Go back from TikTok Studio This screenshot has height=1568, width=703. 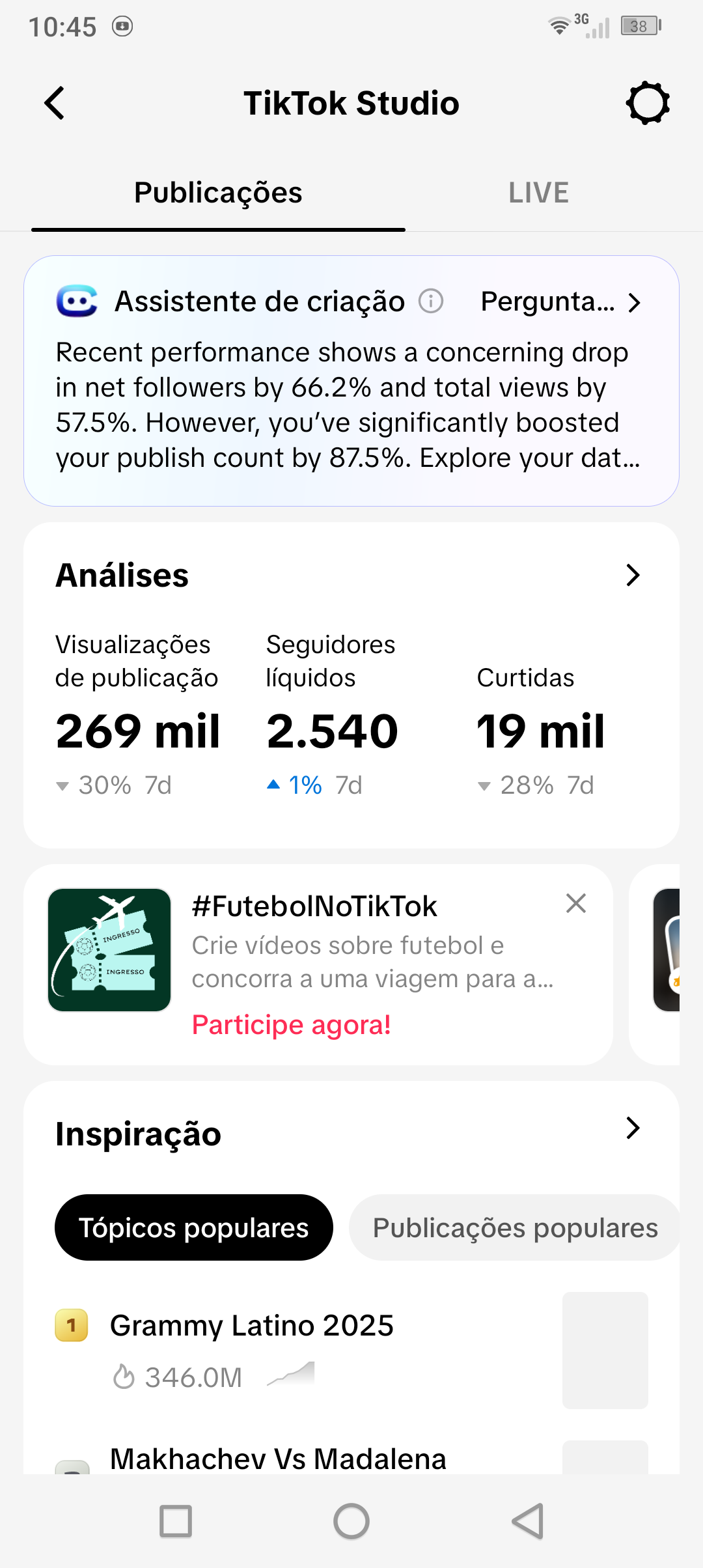[x=55, y=103]
